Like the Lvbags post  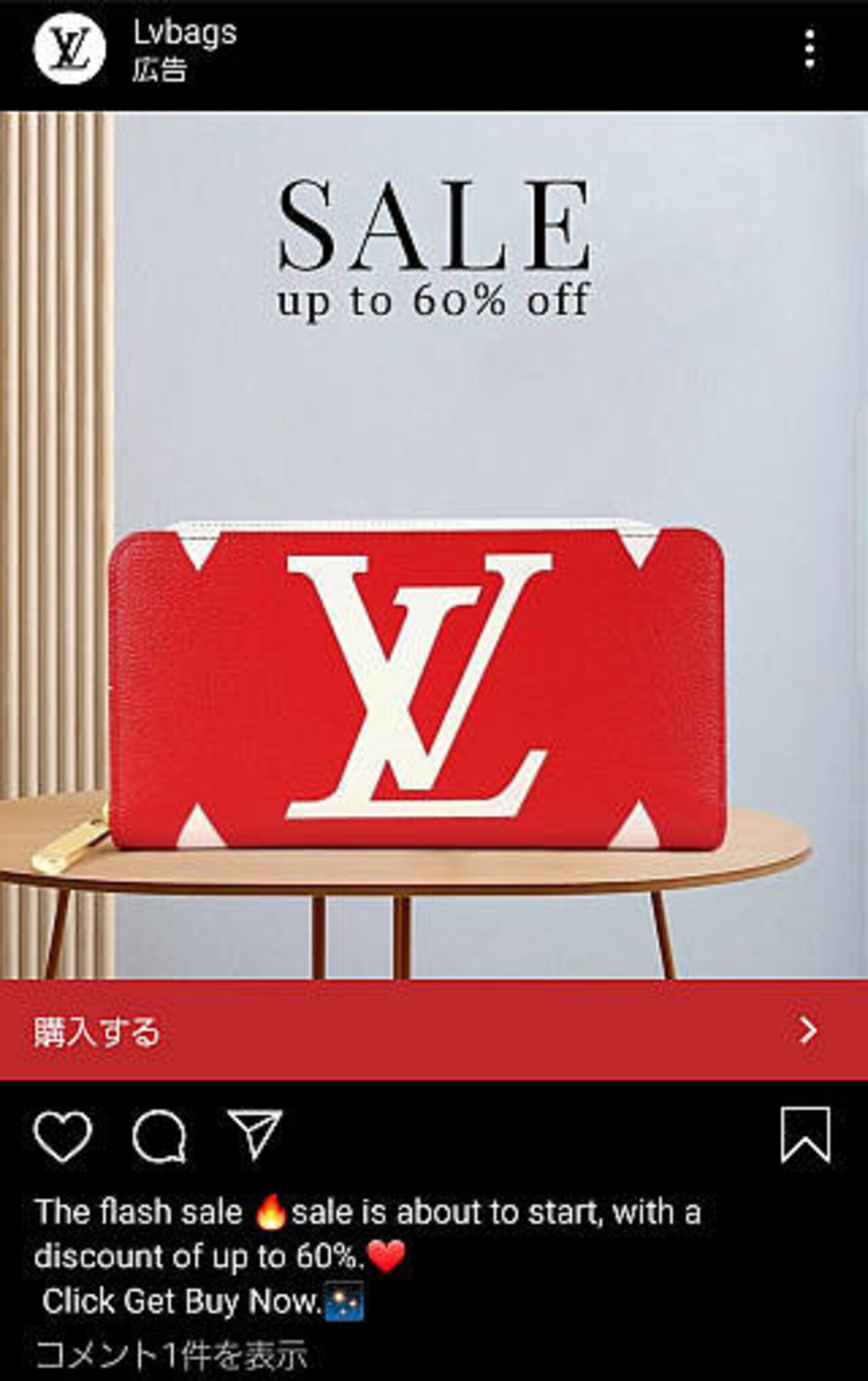(x=63, y=1136)
